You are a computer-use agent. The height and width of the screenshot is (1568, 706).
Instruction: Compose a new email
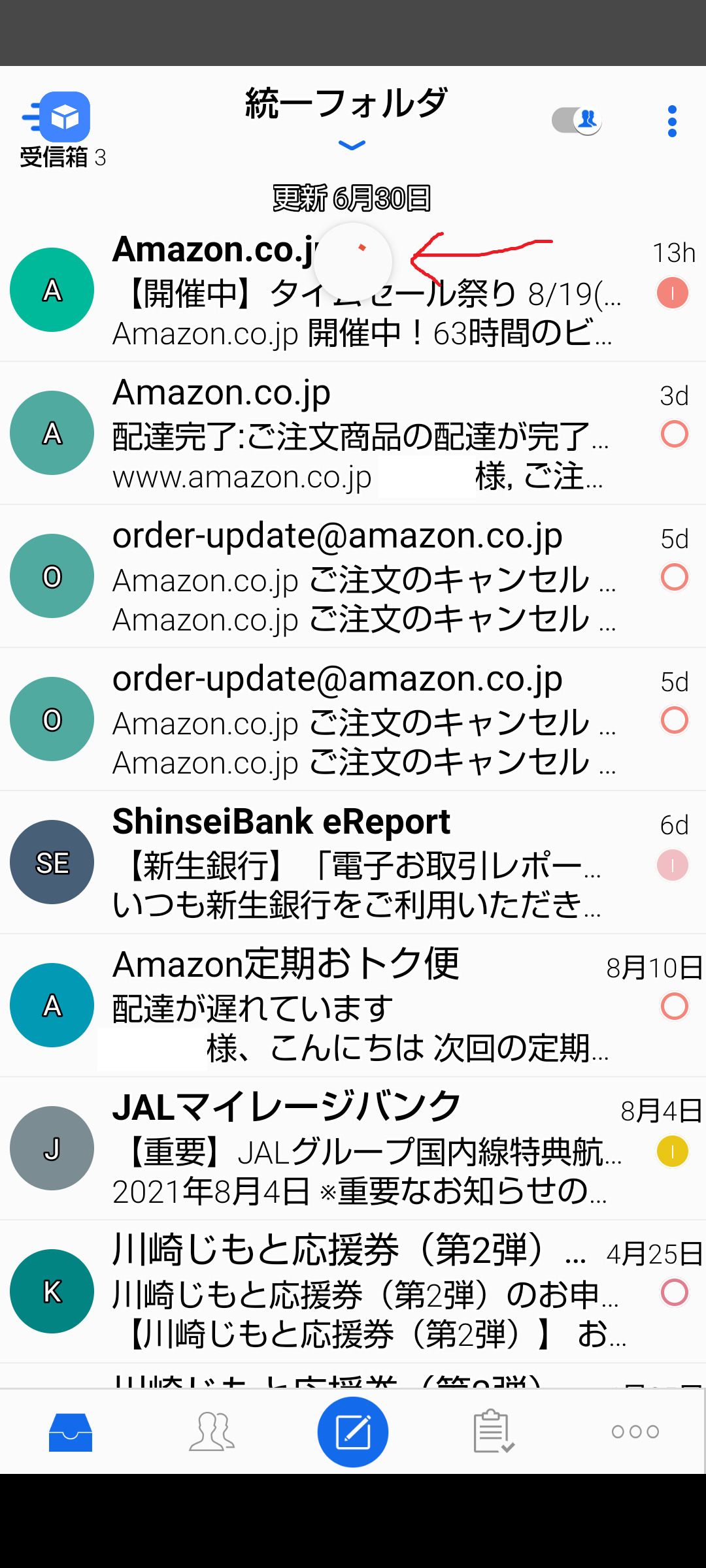coord(353,1432)
